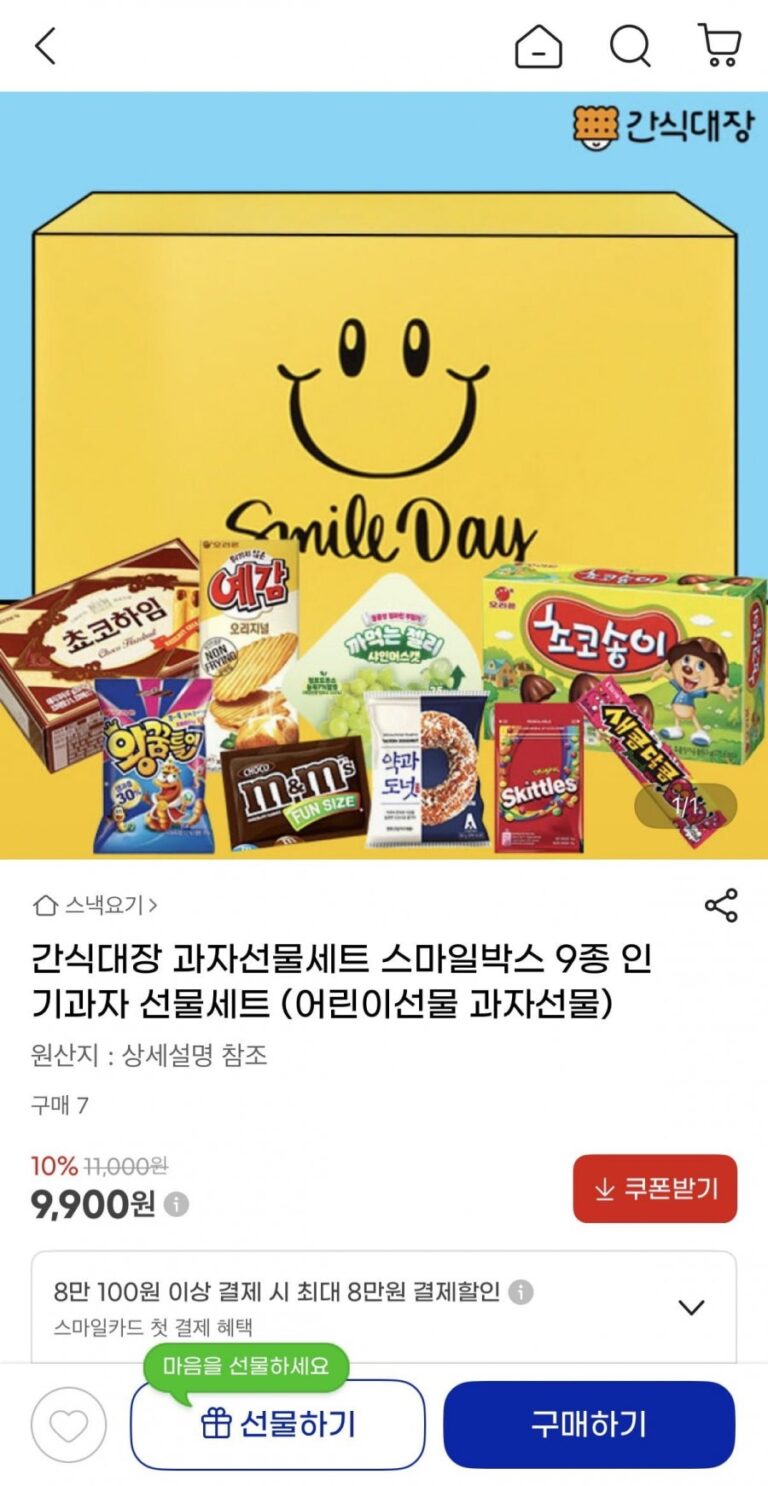This screenshot has height=1486, width=768.
Task: Expand the 스마일카드 payment discount details
Action: 691,1307
